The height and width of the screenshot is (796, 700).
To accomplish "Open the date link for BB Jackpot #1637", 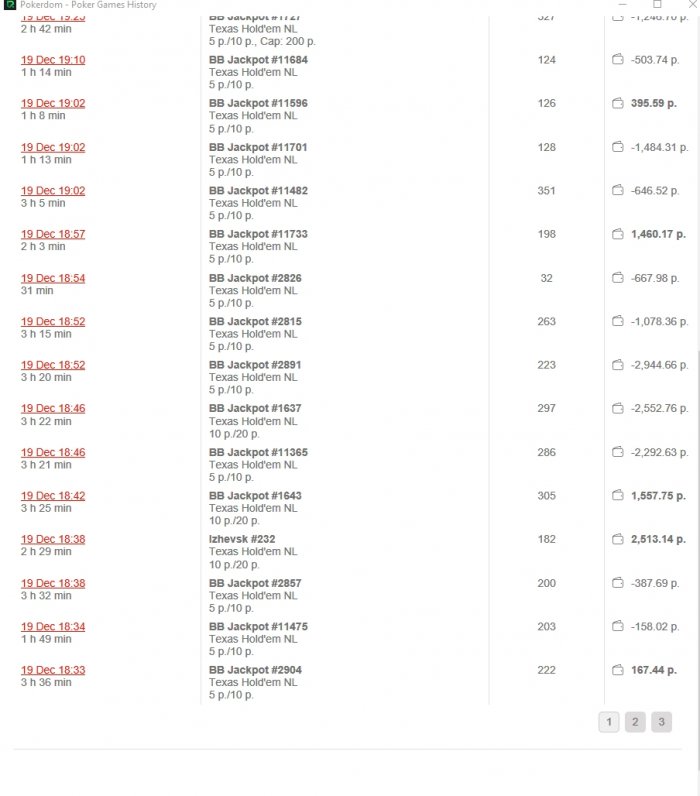I will (53, 408).
